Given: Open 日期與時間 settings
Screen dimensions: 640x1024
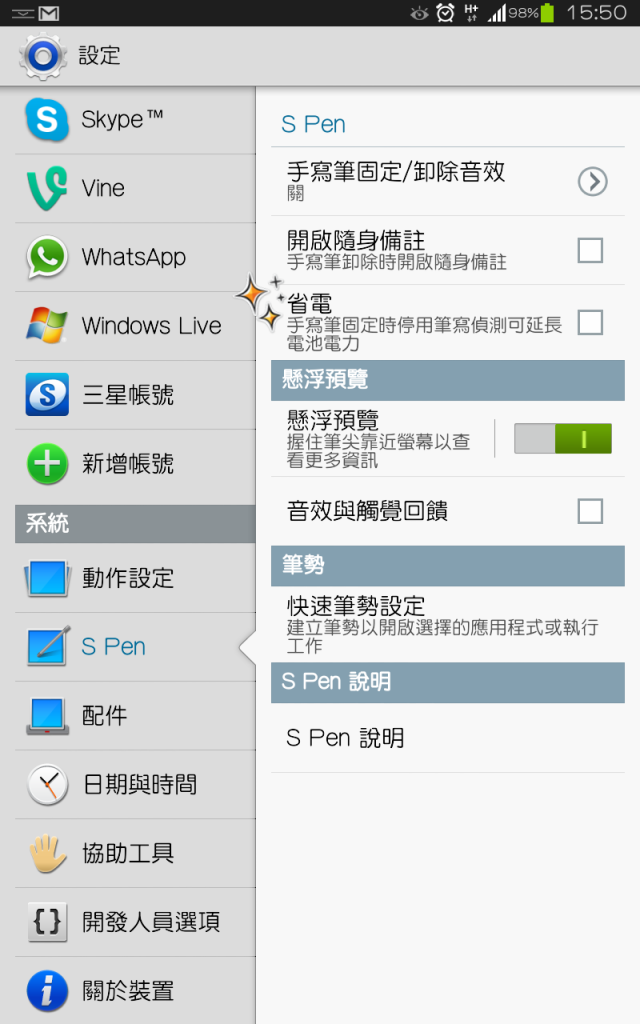Looking at the screenshot, I should point(135,784).
